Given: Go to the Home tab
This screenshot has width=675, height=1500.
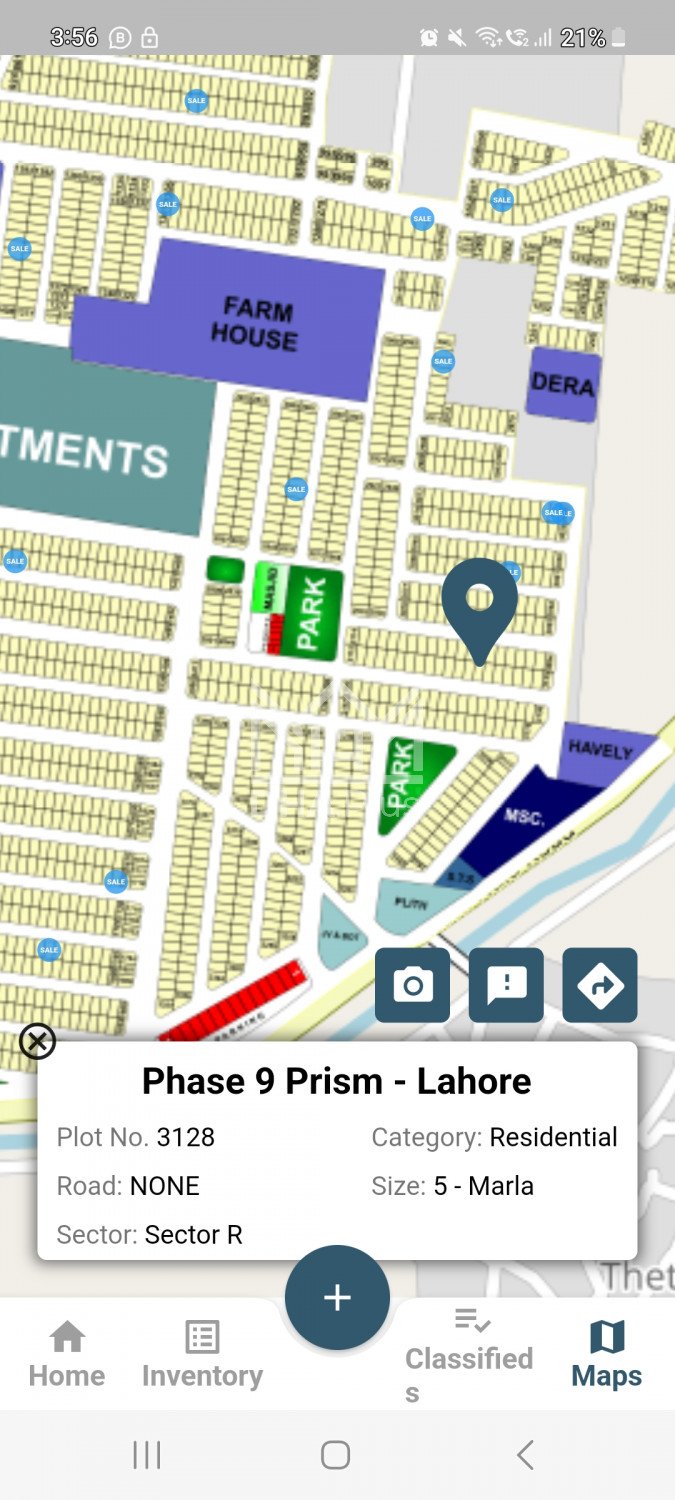Looking at the screenshot, I should tap(67, 1355).
